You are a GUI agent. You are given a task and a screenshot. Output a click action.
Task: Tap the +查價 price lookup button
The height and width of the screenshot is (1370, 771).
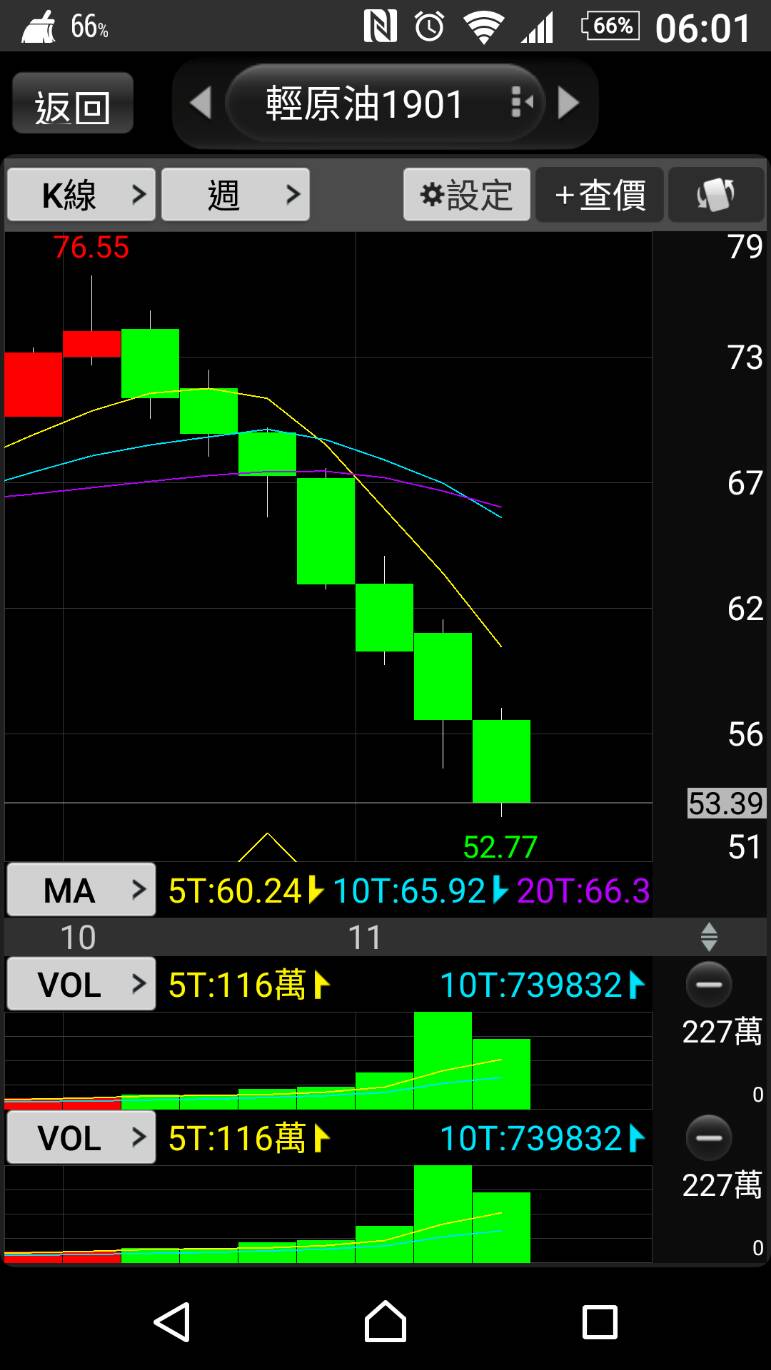coord(600,194)
